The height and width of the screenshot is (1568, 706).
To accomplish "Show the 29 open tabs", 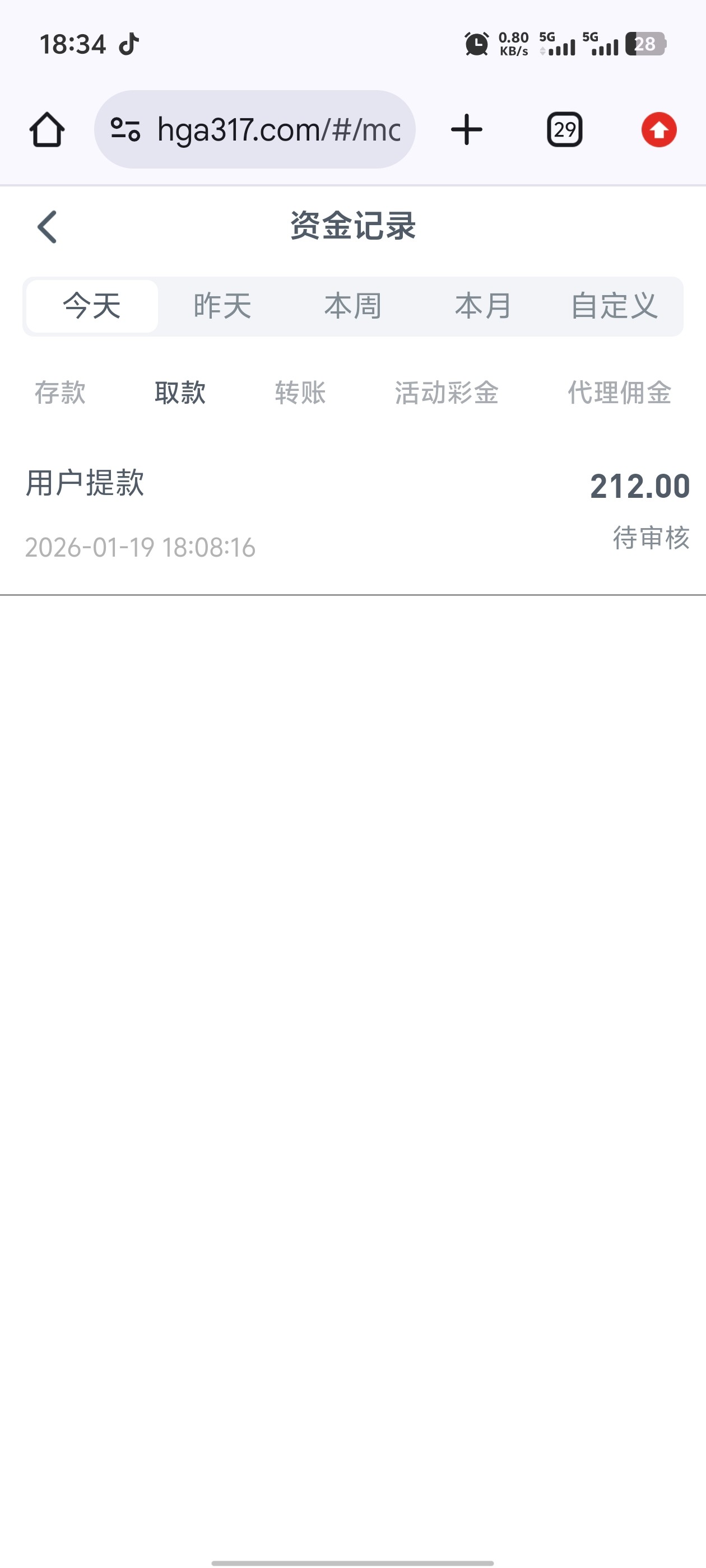I will point(564,130).
